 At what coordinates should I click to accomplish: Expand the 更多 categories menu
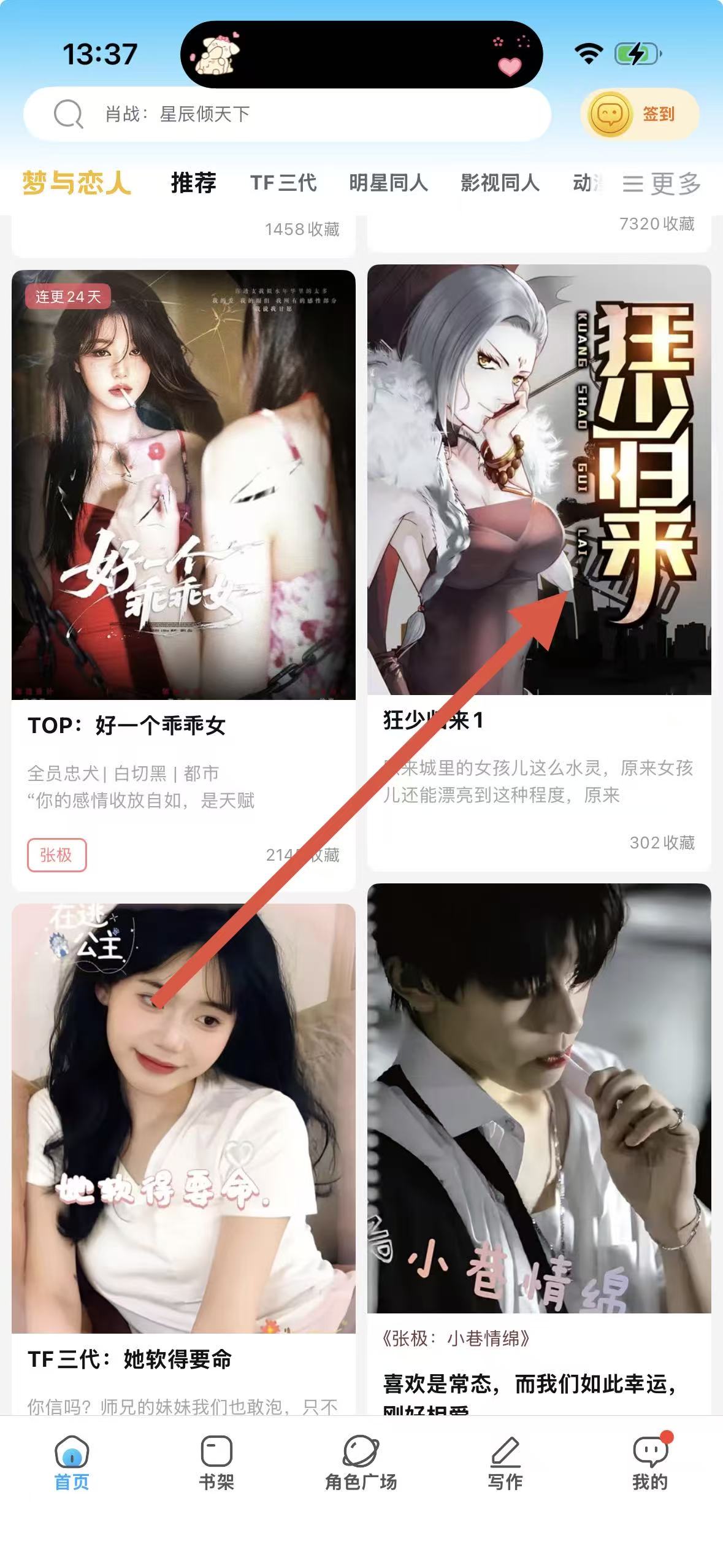tap(662, 183)
